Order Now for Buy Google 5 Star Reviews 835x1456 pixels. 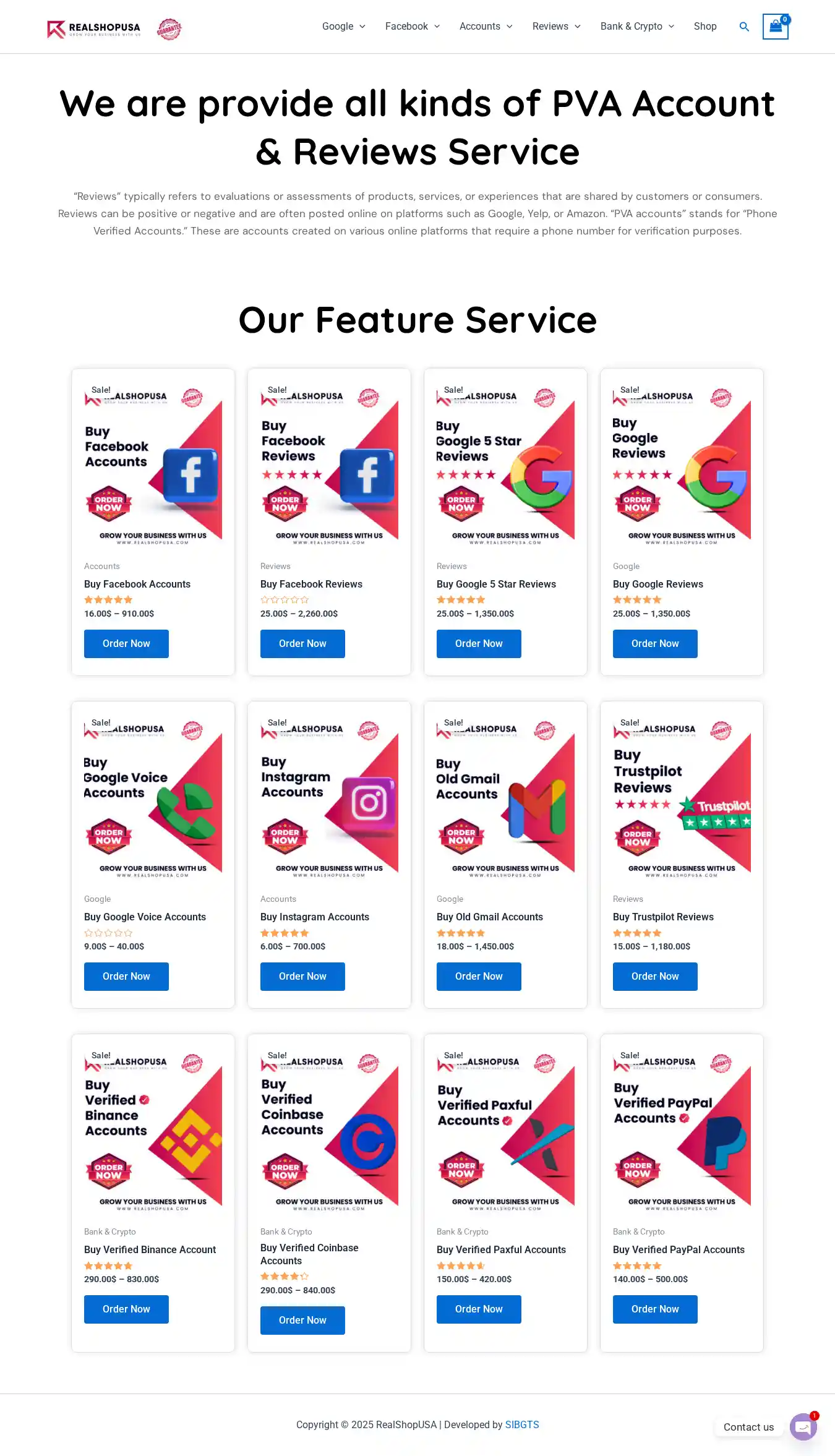pos(479,643)
